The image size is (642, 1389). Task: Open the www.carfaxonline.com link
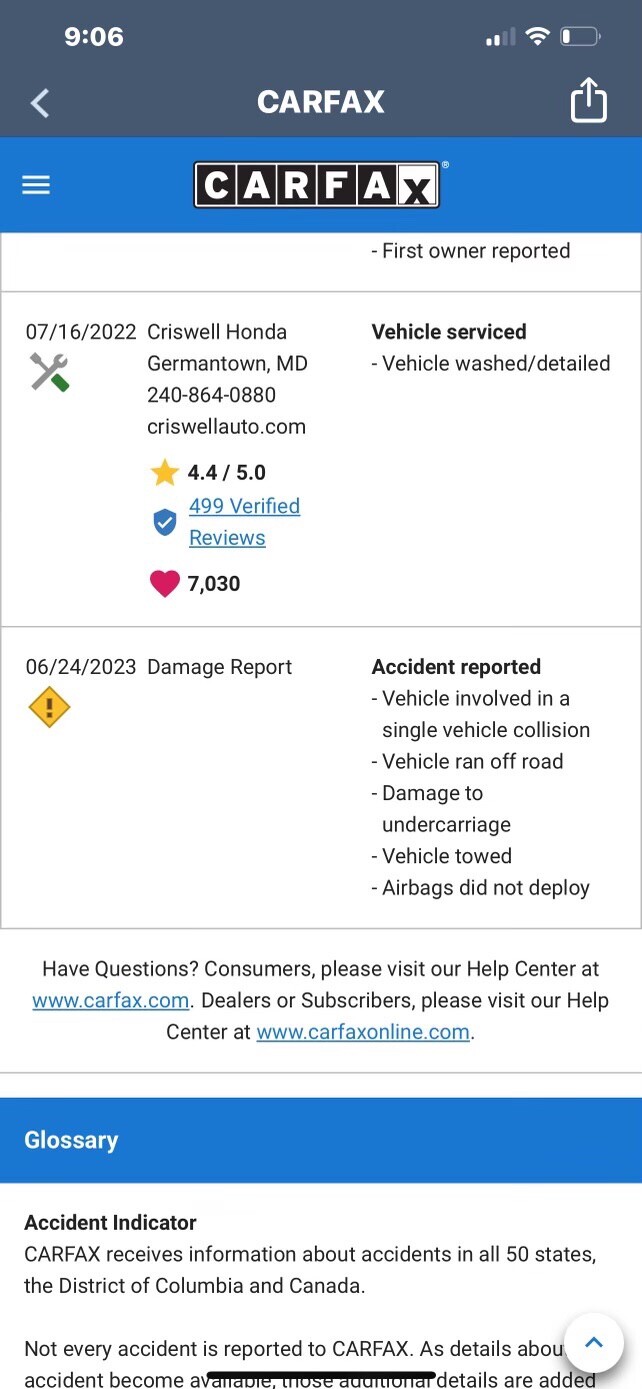pos(363,1032)
